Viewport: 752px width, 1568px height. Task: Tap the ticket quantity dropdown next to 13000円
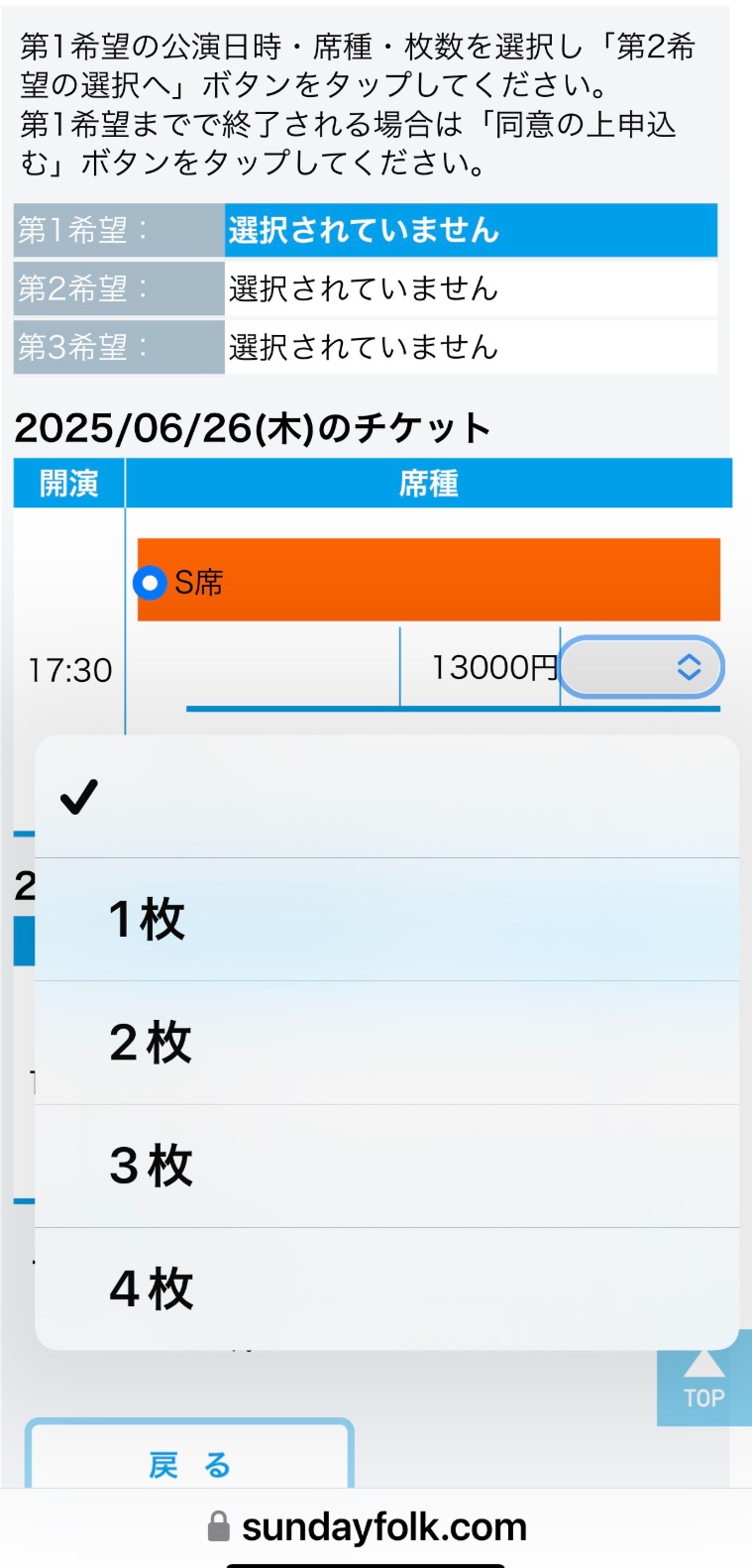(642, 667)
